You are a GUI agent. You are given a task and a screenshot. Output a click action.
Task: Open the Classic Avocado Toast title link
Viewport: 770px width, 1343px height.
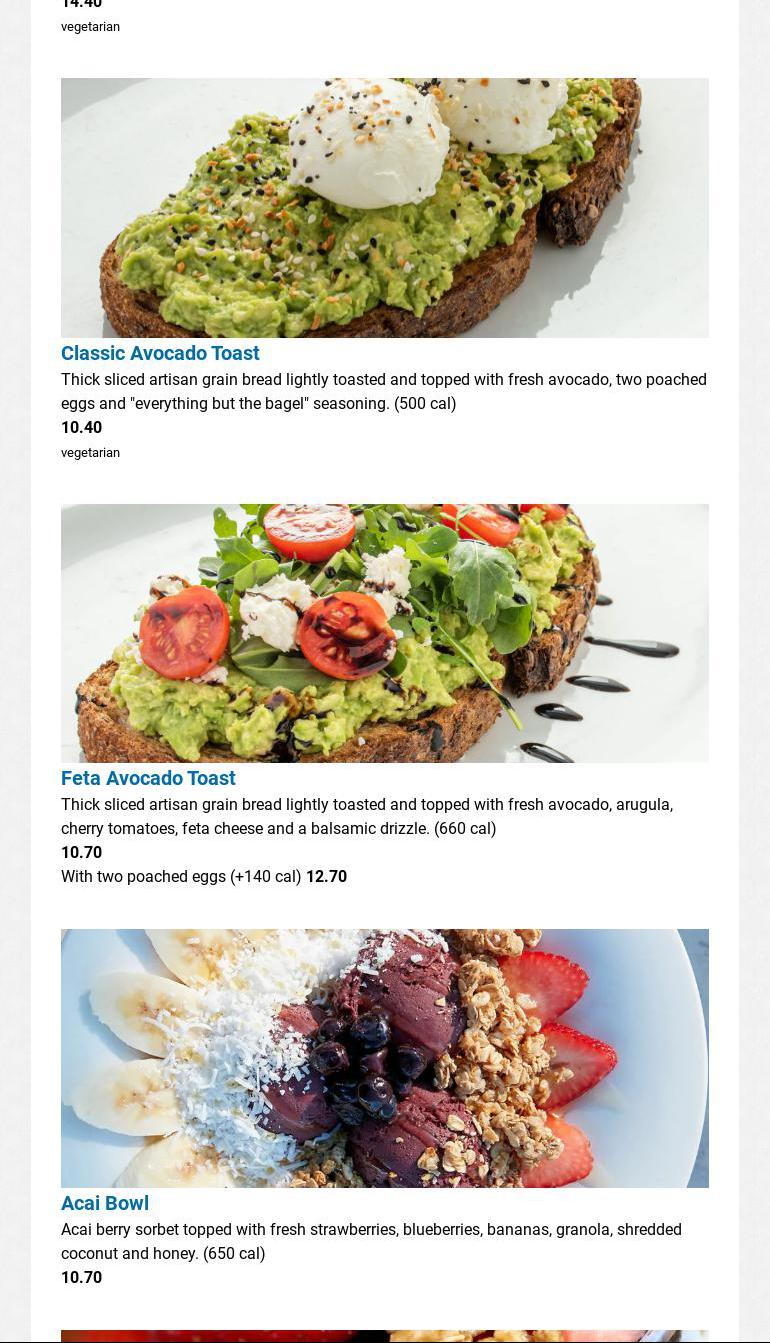(160, 353)
